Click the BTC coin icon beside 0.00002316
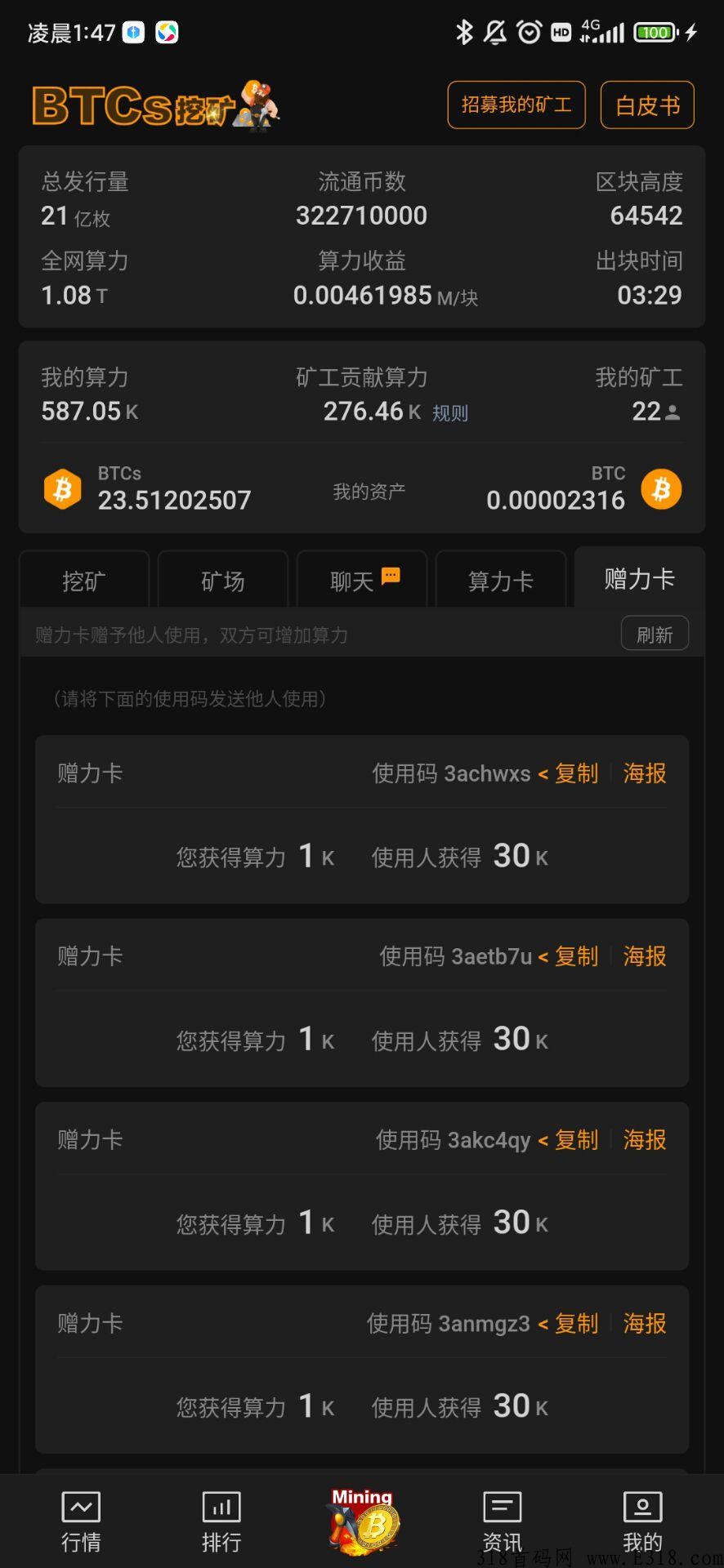The image size is (724, 1568). [662, 488]
